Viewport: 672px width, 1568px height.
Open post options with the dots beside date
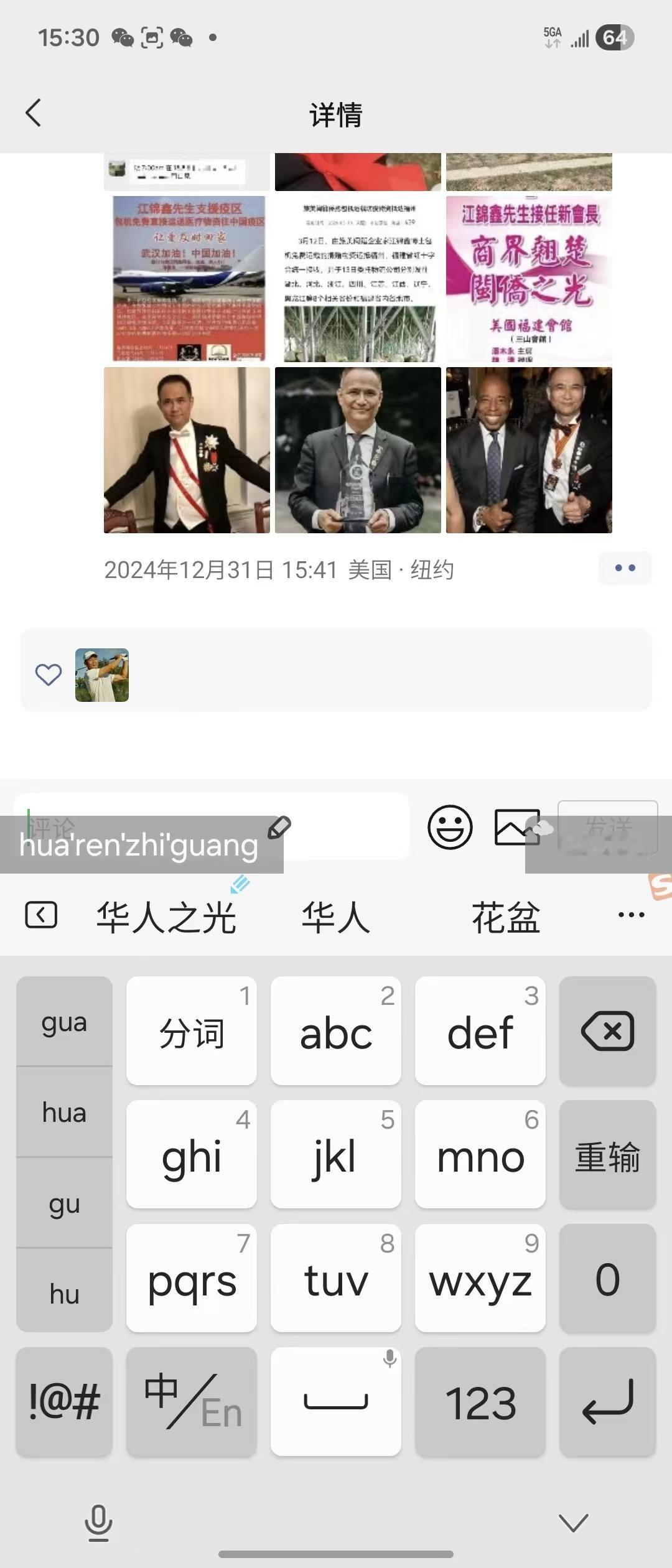(x=625, y=568)
